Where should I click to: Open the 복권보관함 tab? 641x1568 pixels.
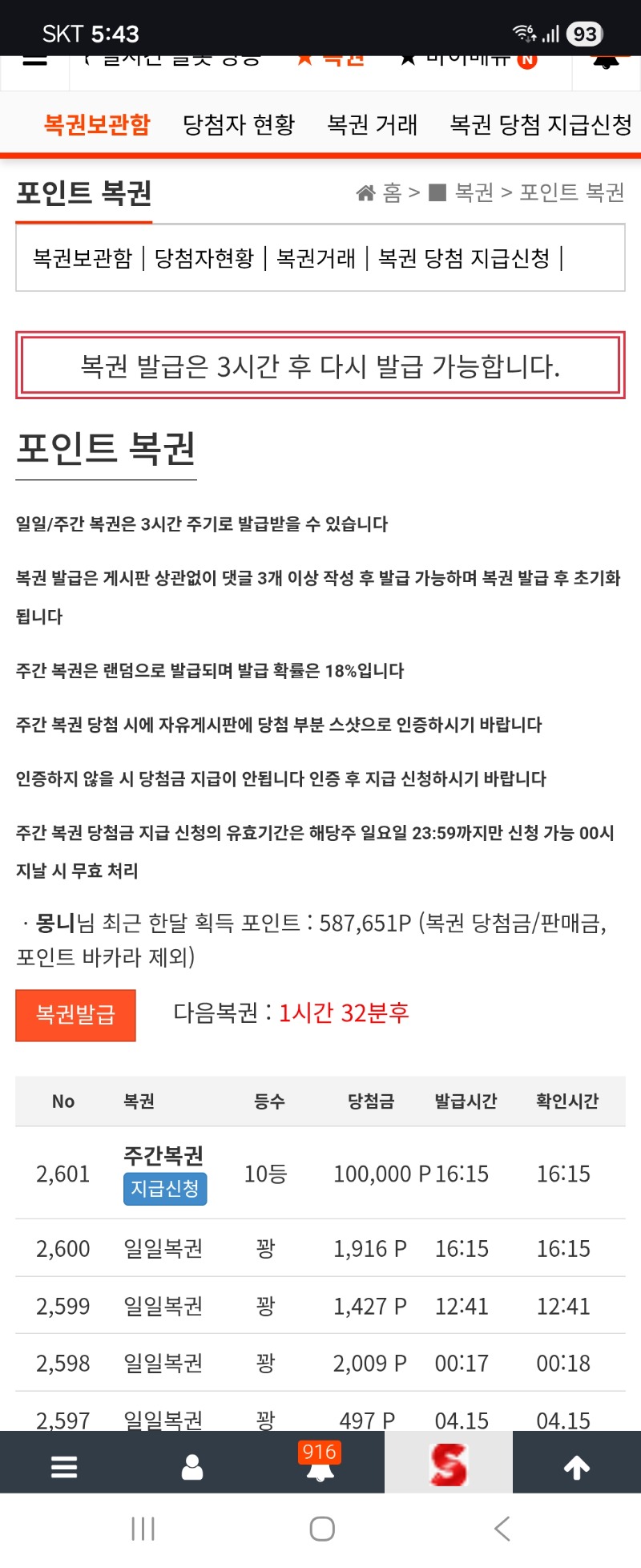(97, 124)
